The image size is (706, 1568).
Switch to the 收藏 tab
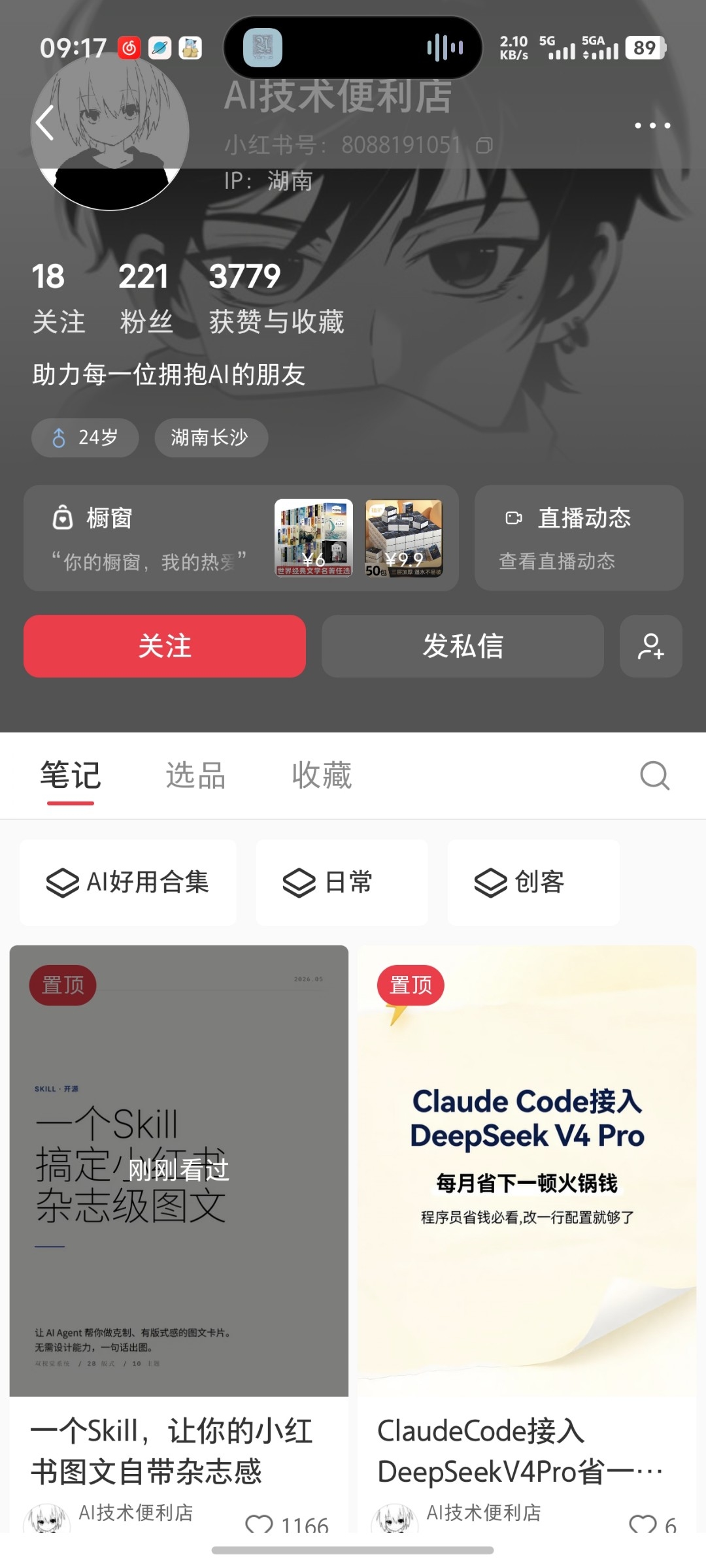322,776
